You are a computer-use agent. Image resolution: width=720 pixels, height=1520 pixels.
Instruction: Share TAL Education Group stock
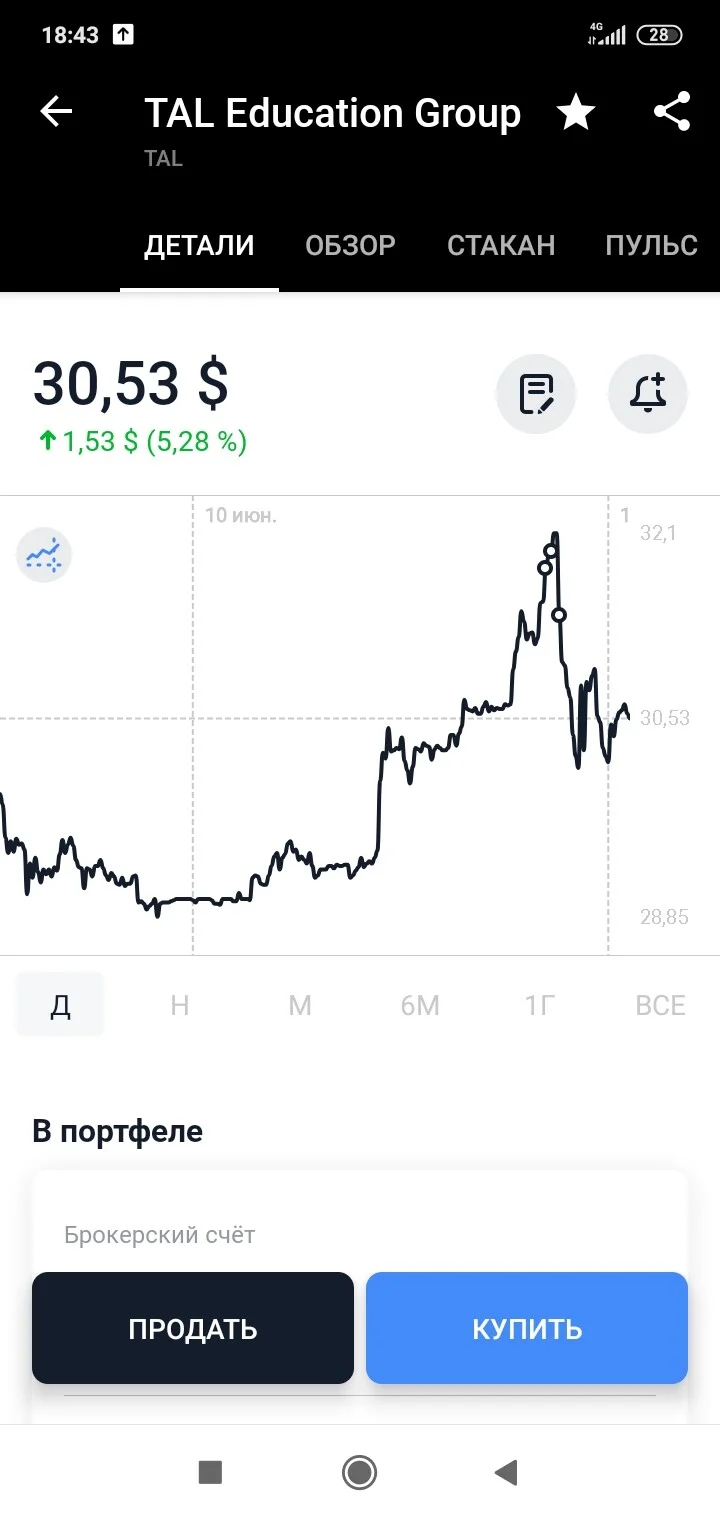click(x=672, y=112)
